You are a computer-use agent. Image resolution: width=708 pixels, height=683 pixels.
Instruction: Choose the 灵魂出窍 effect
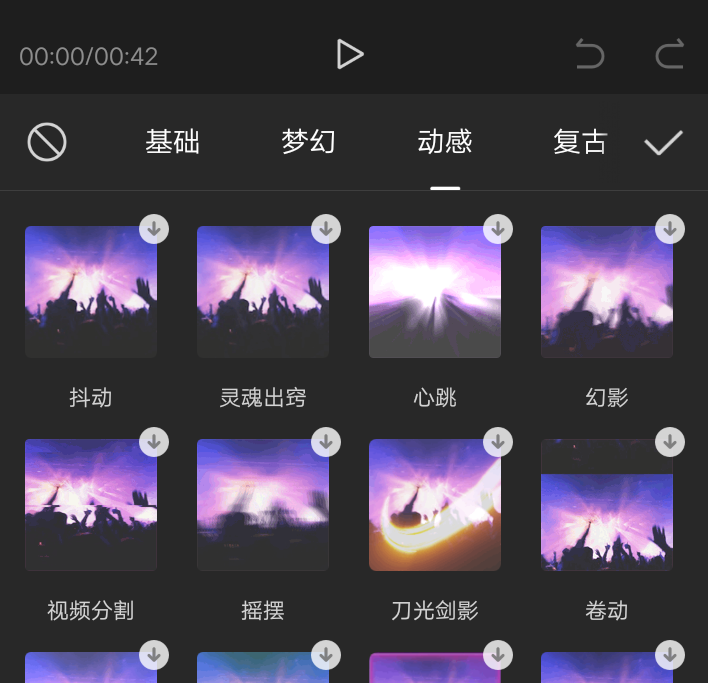[263, 292]
